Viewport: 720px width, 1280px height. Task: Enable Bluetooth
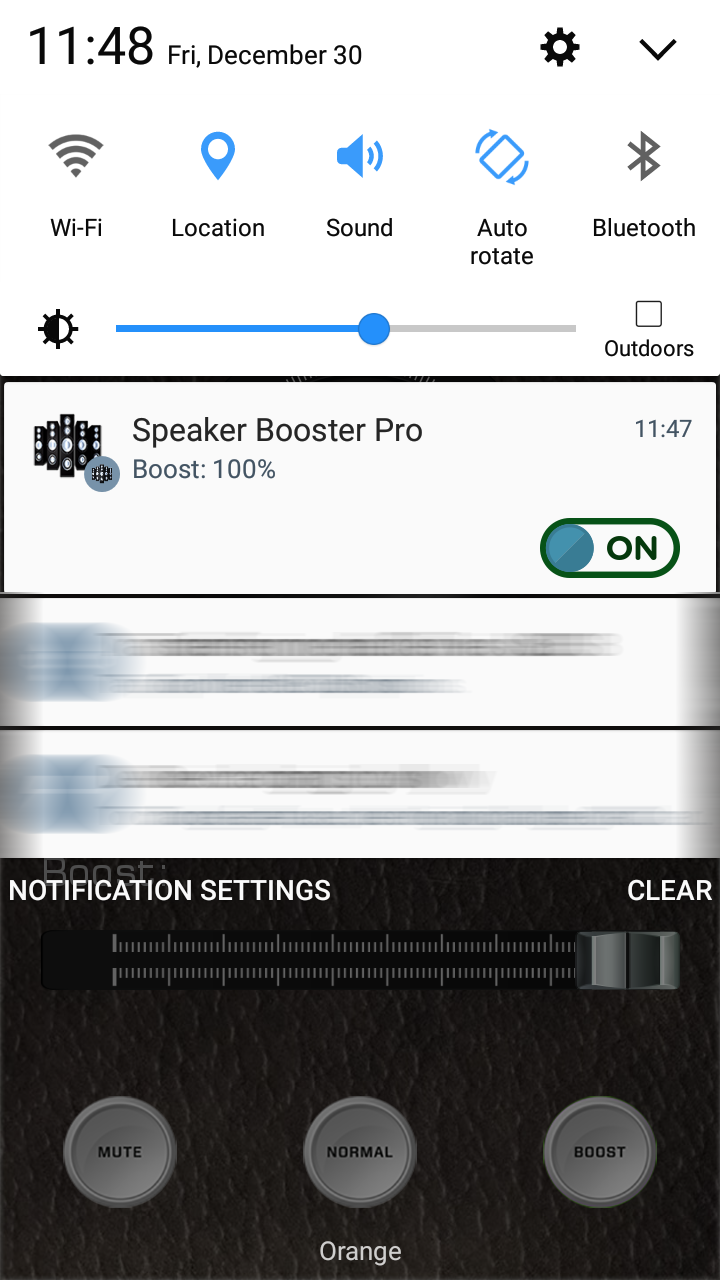click(x=643, y=155)
